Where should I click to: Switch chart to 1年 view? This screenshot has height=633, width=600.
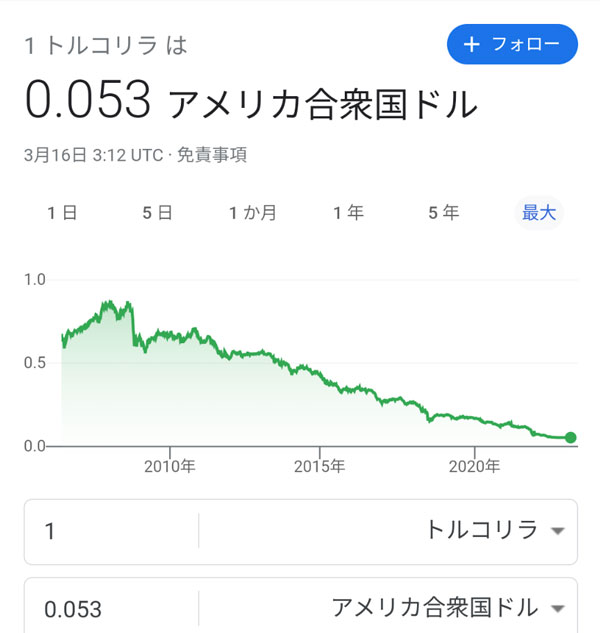(x=348, y=212)
